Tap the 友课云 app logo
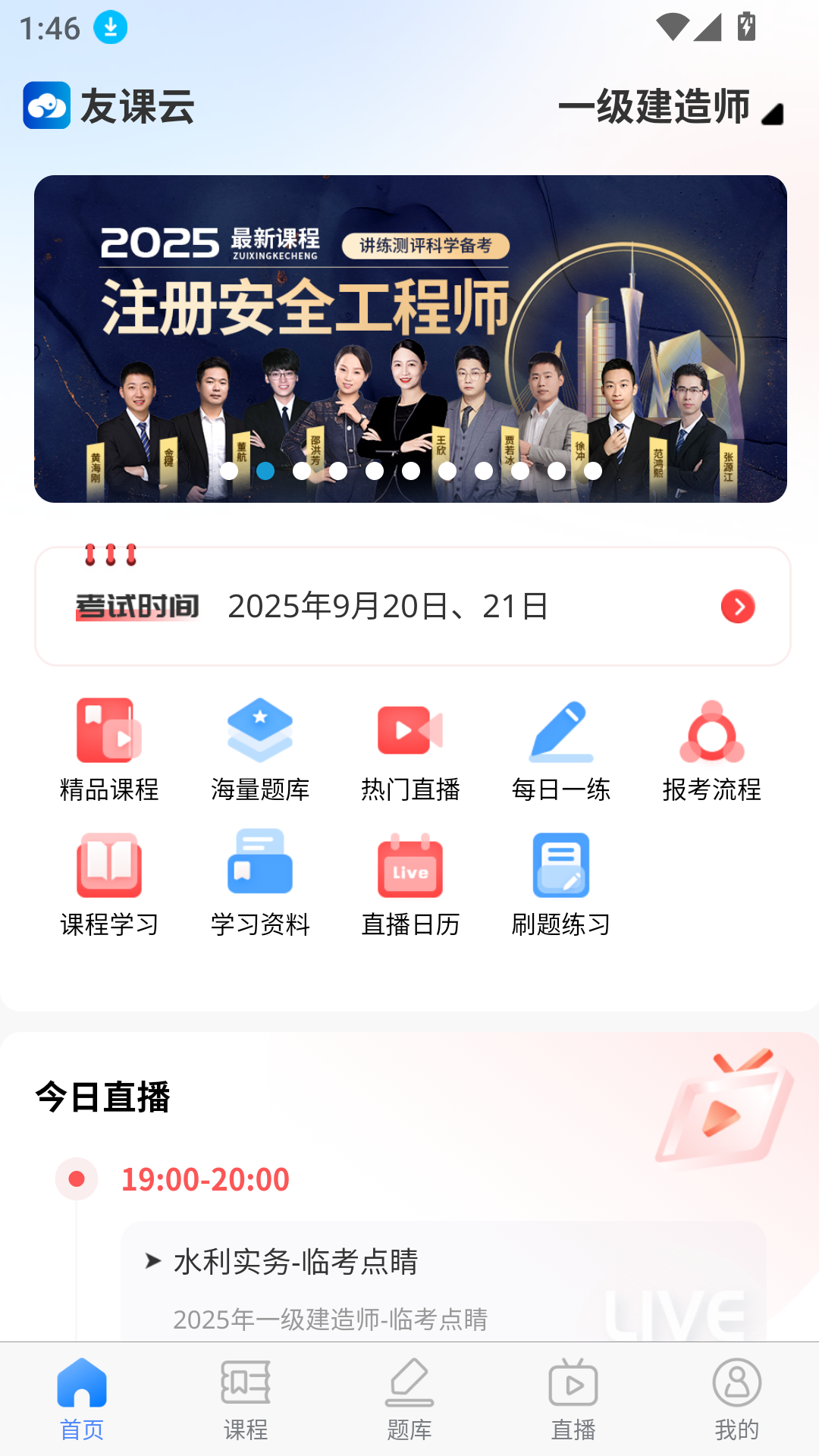This screenshot has width=819, height=1456. (108, 106)
